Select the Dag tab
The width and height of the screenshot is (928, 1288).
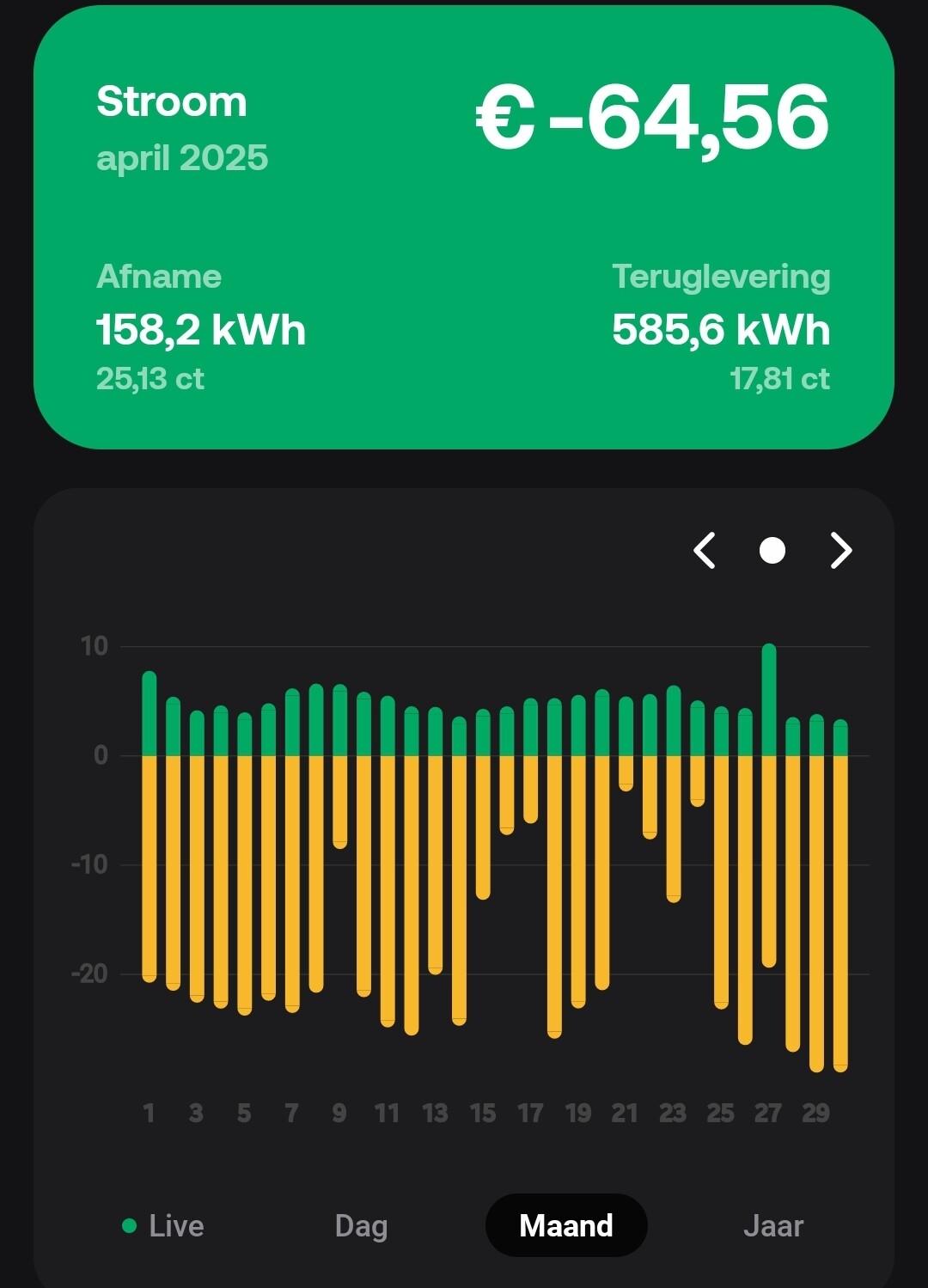[x=361, y=1225]
